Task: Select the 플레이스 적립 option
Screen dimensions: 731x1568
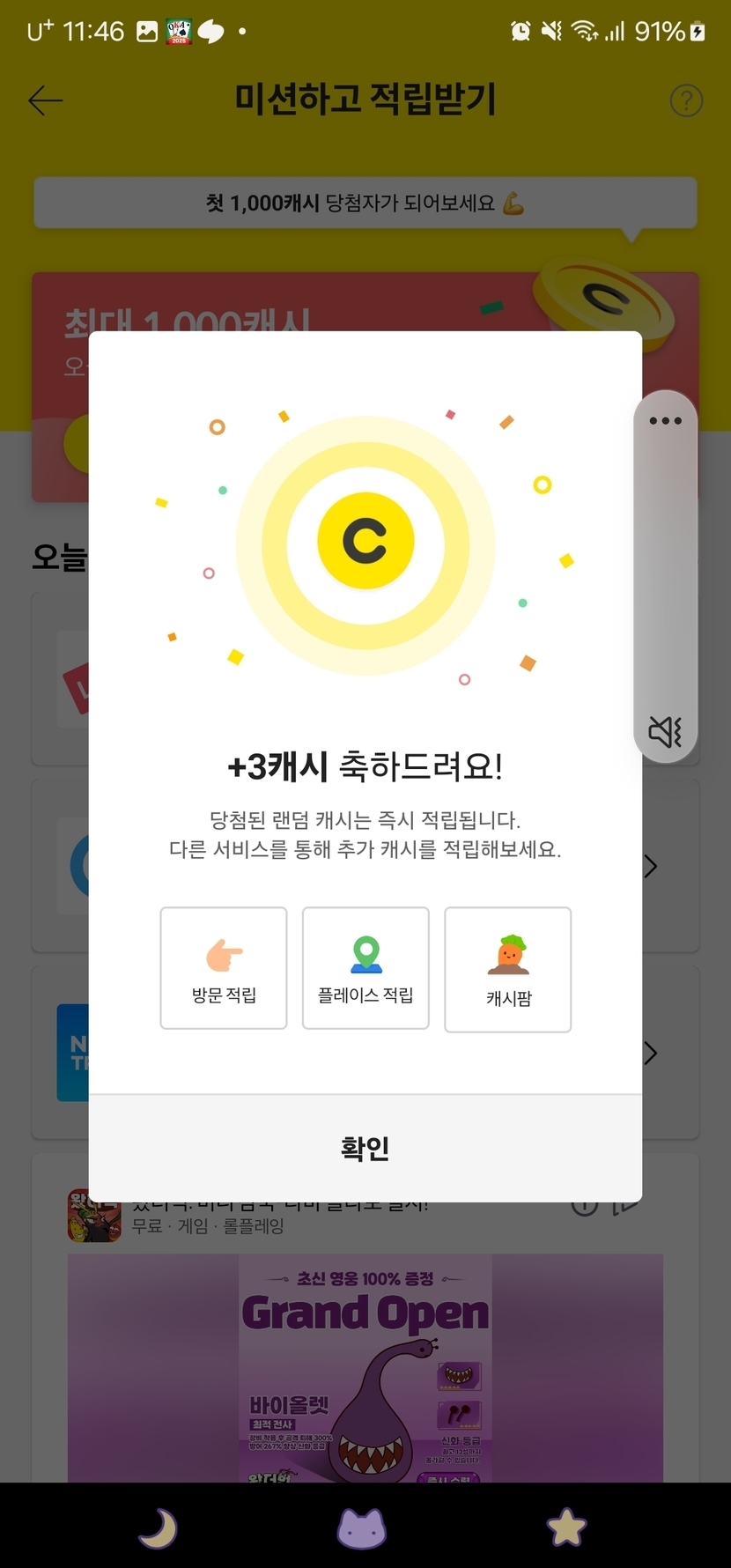Action: click(365, 967)
